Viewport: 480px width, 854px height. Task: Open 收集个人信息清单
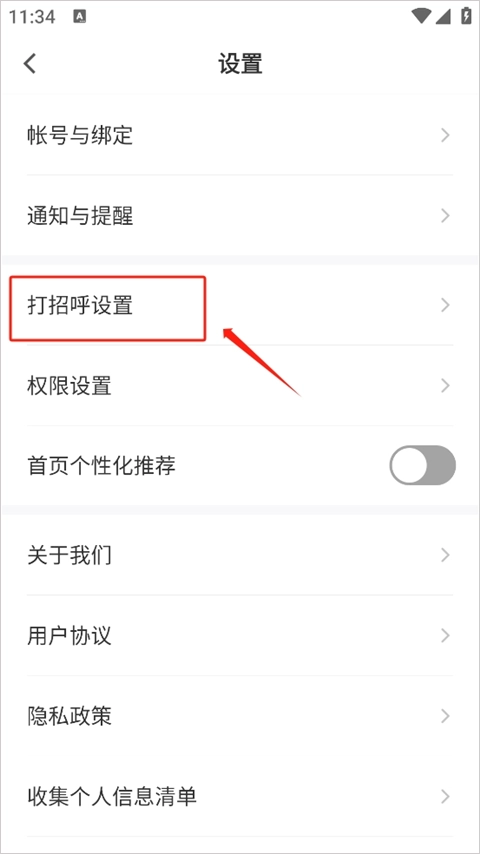point(240,797)
